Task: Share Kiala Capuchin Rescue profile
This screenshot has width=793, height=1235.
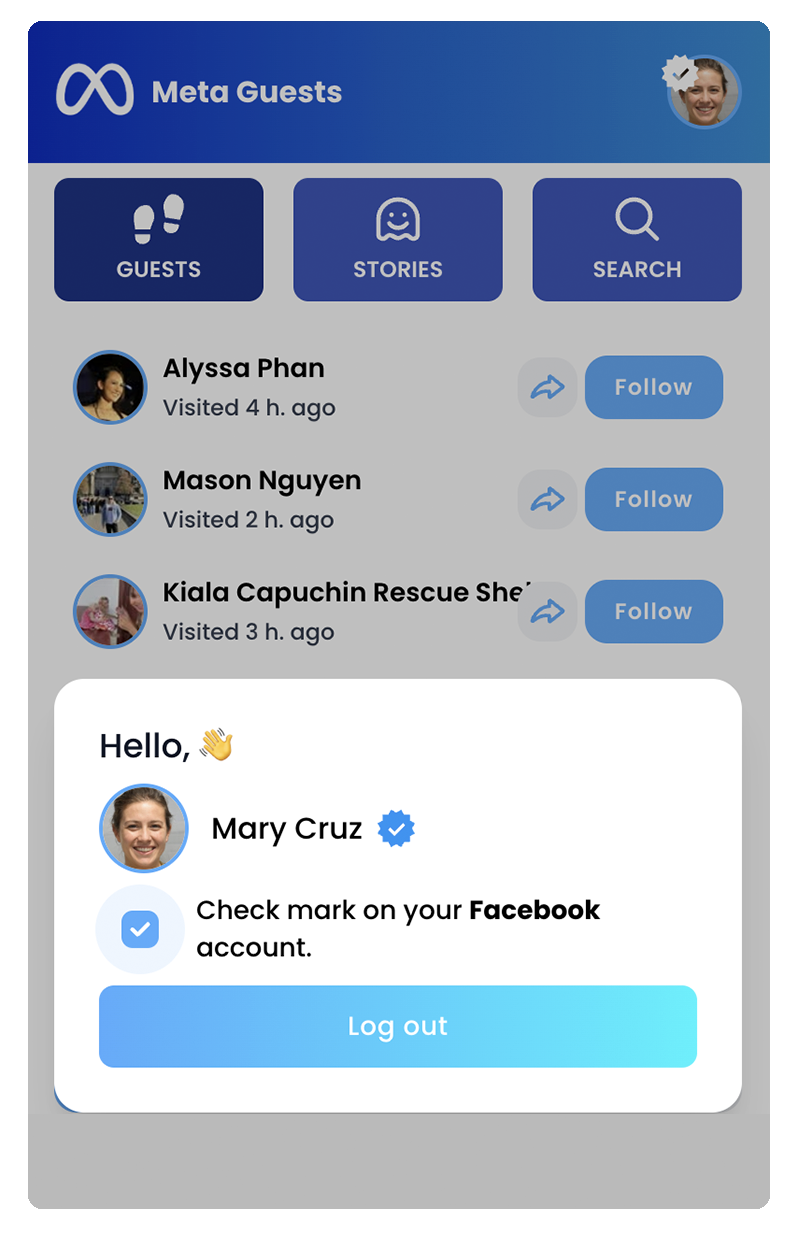Action: [547, 611]
